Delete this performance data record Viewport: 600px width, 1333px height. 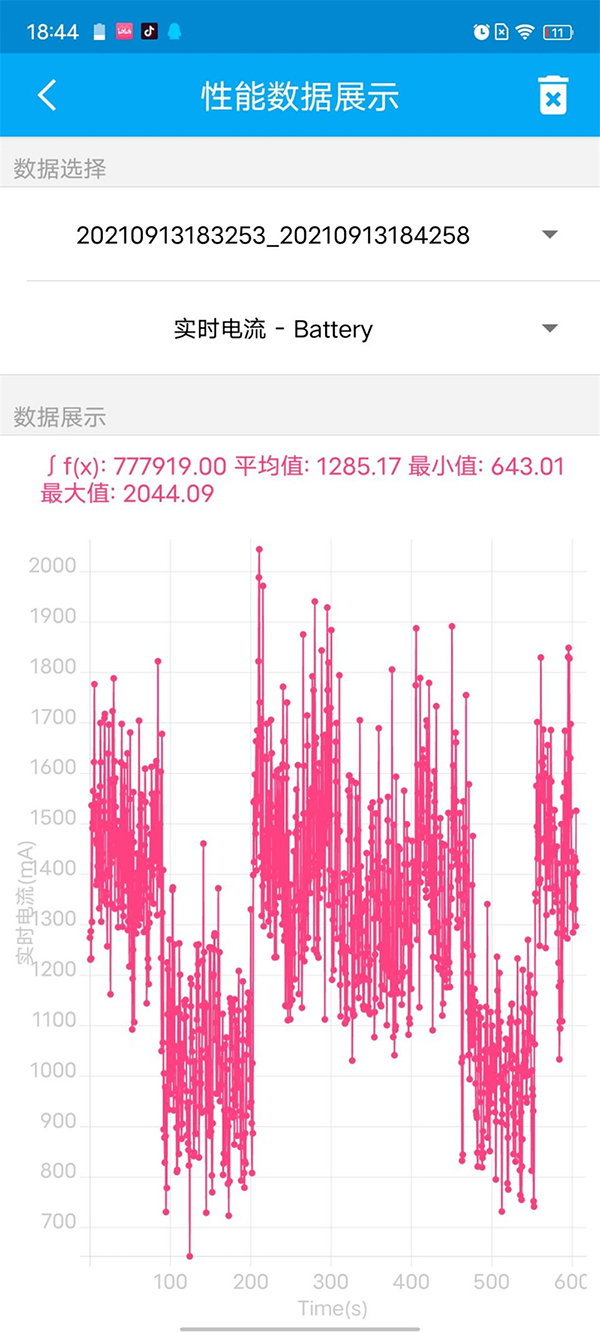553,96
